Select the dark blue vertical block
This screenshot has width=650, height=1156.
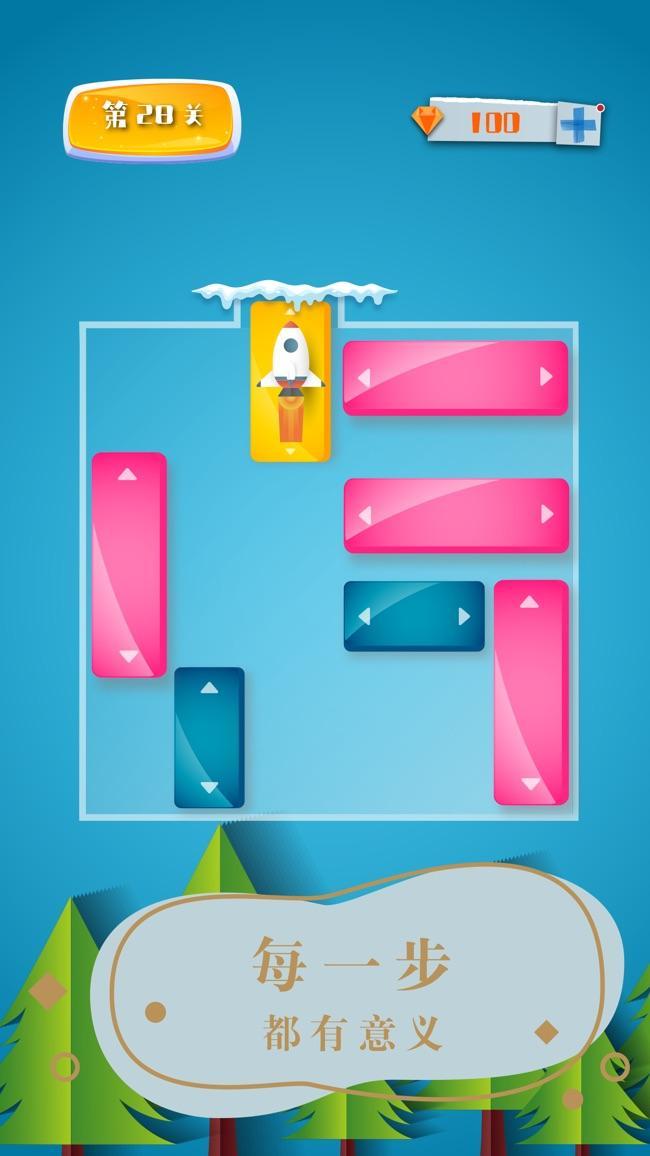209,737
